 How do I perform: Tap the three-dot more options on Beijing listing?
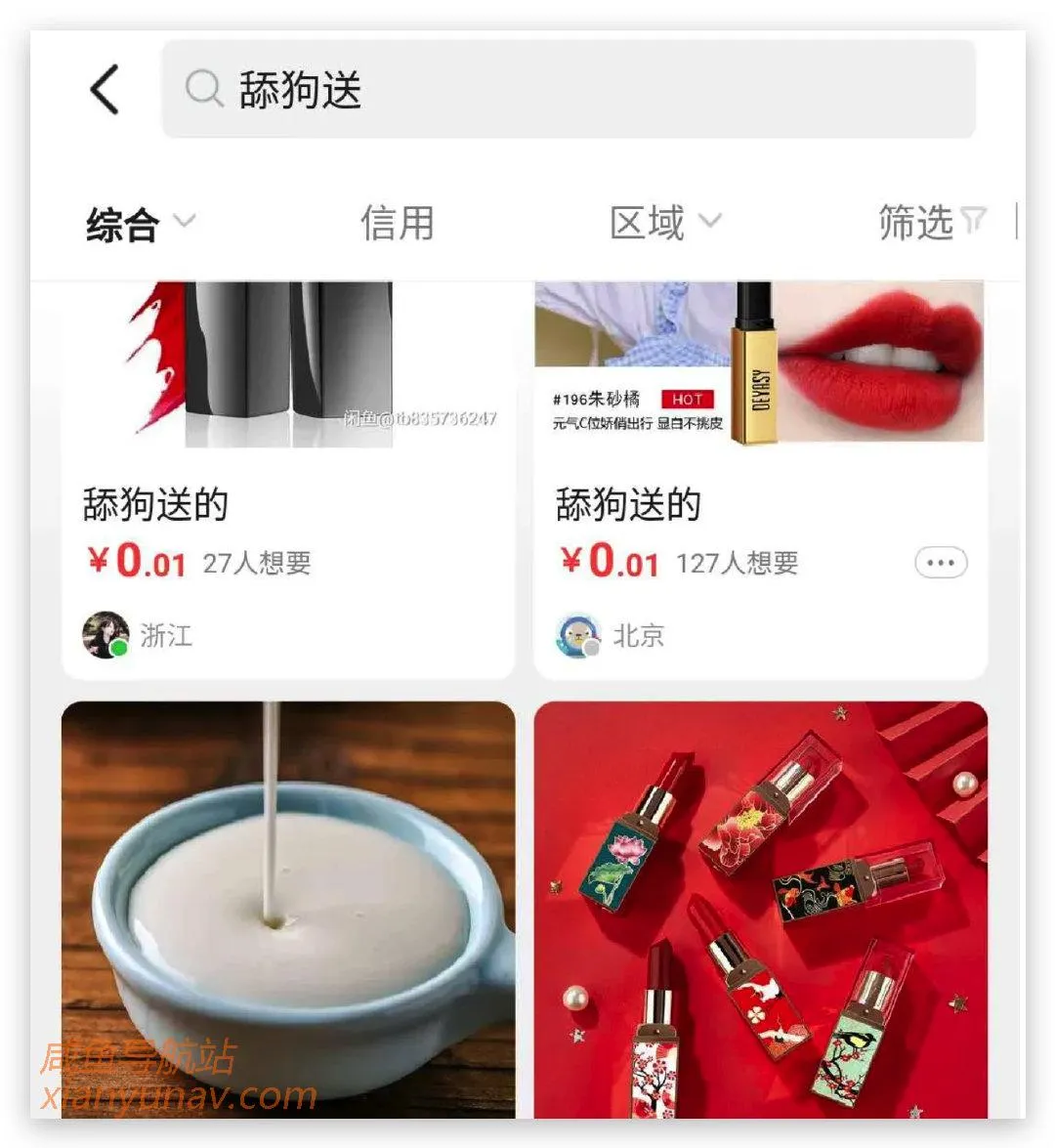[x=939, y=562]
